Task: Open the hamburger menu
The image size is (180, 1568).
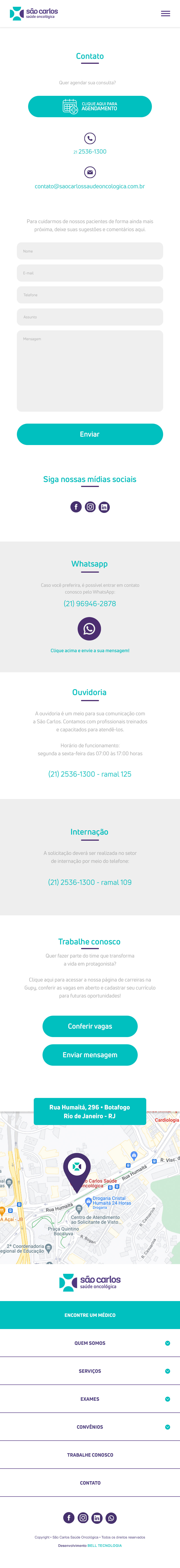Action: pyautogui.click(x=165, y=13)
